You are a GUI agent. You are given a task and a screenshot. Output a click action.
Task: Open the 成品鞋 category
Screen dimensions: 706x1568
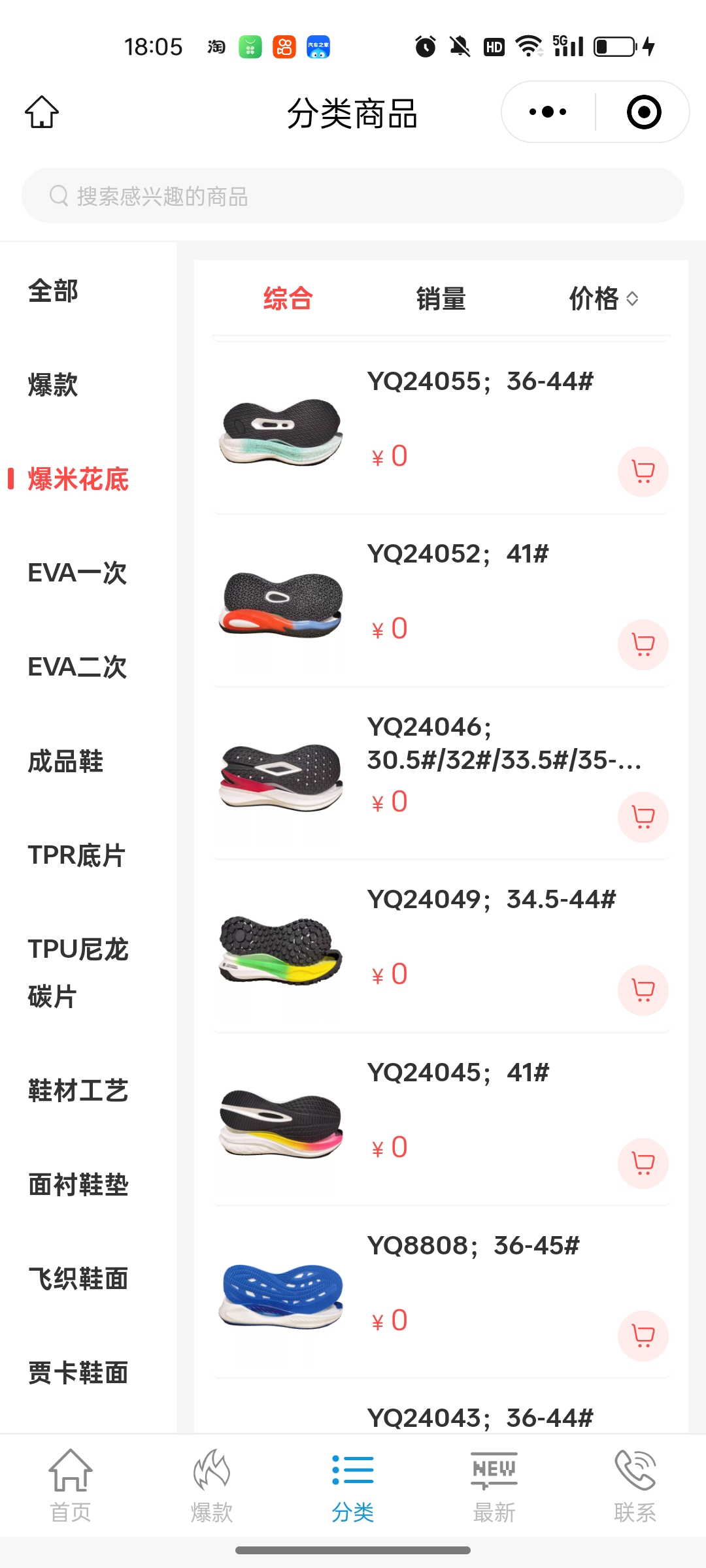(65, 761)
